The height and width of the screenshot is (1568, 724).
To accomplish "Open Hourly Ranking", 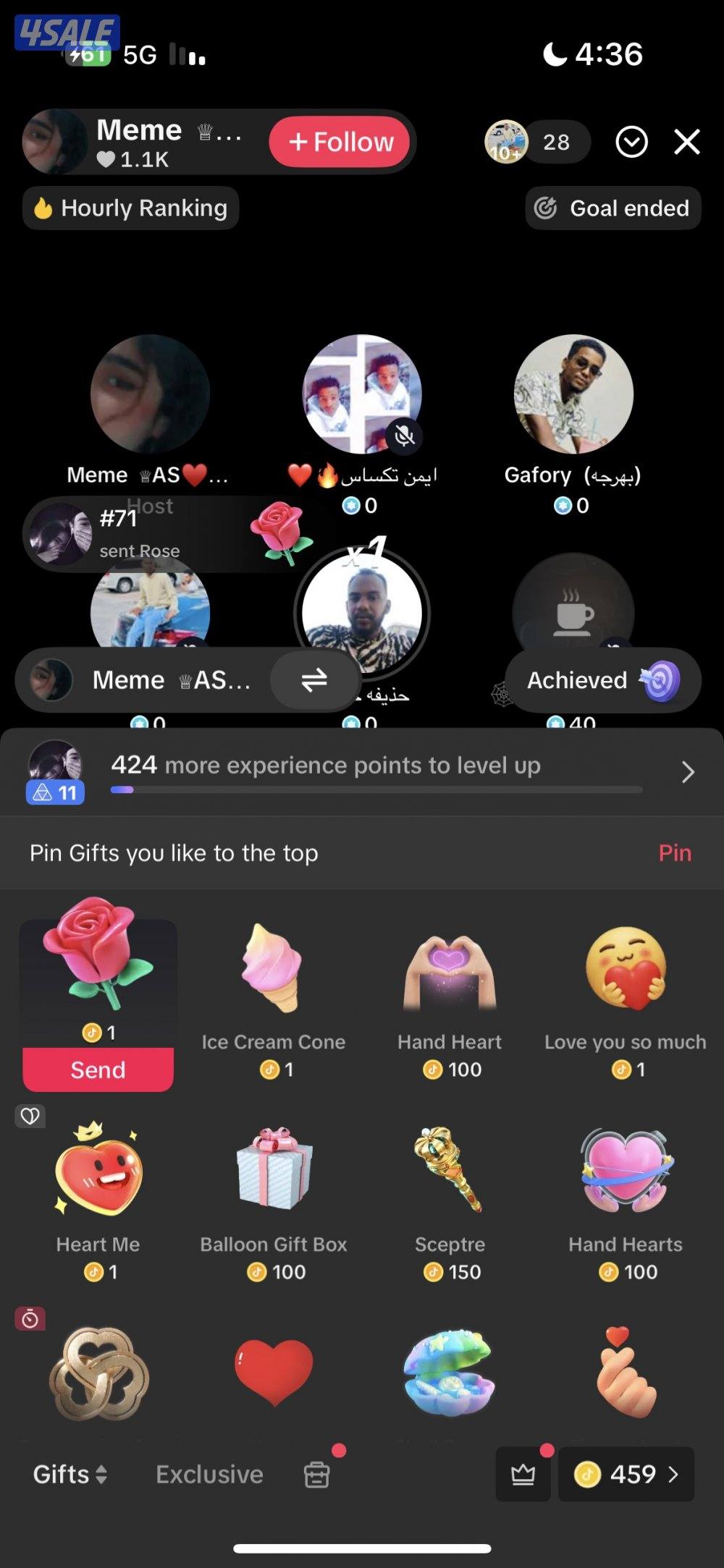I will pyautogui.click(x=131, y=208).
